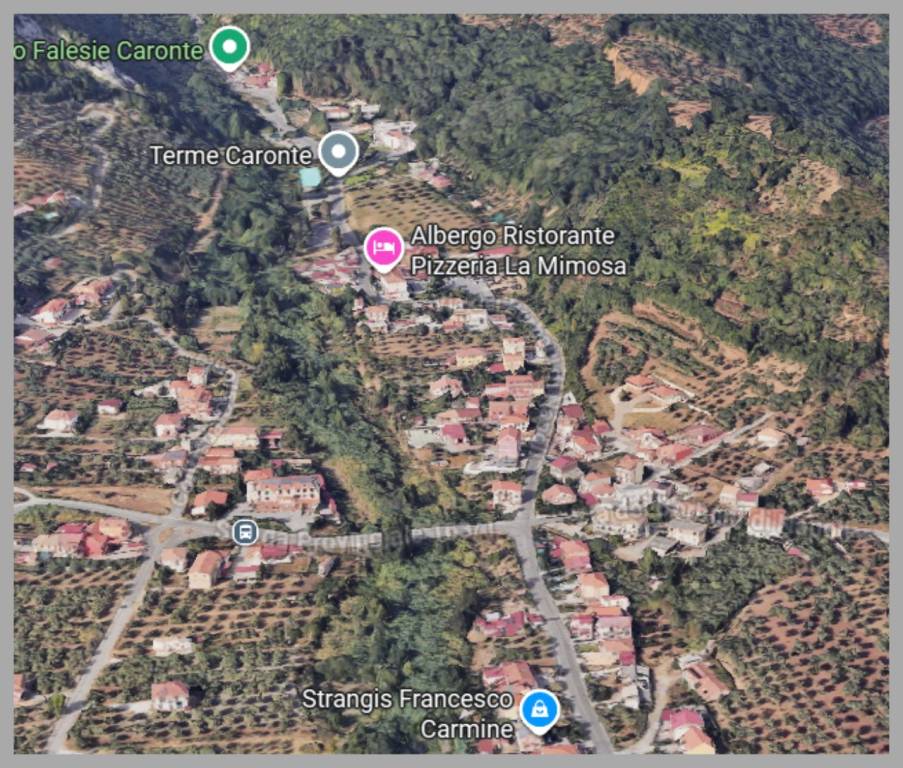Tap the bus stop icon on the road

244,532
